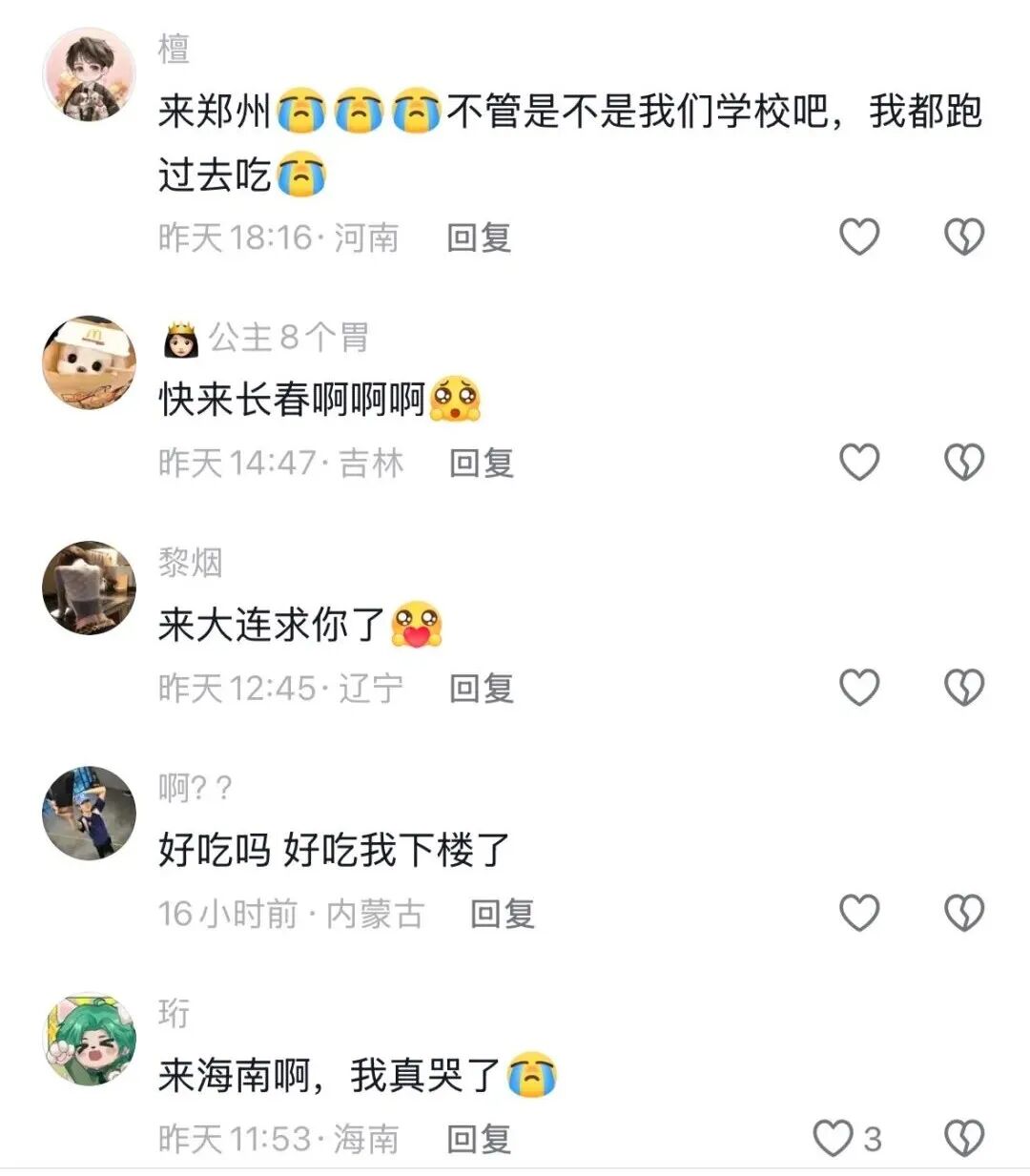Reply to 黎烟's comment
Screen dimensions: 1030x1176
point(482,689)
